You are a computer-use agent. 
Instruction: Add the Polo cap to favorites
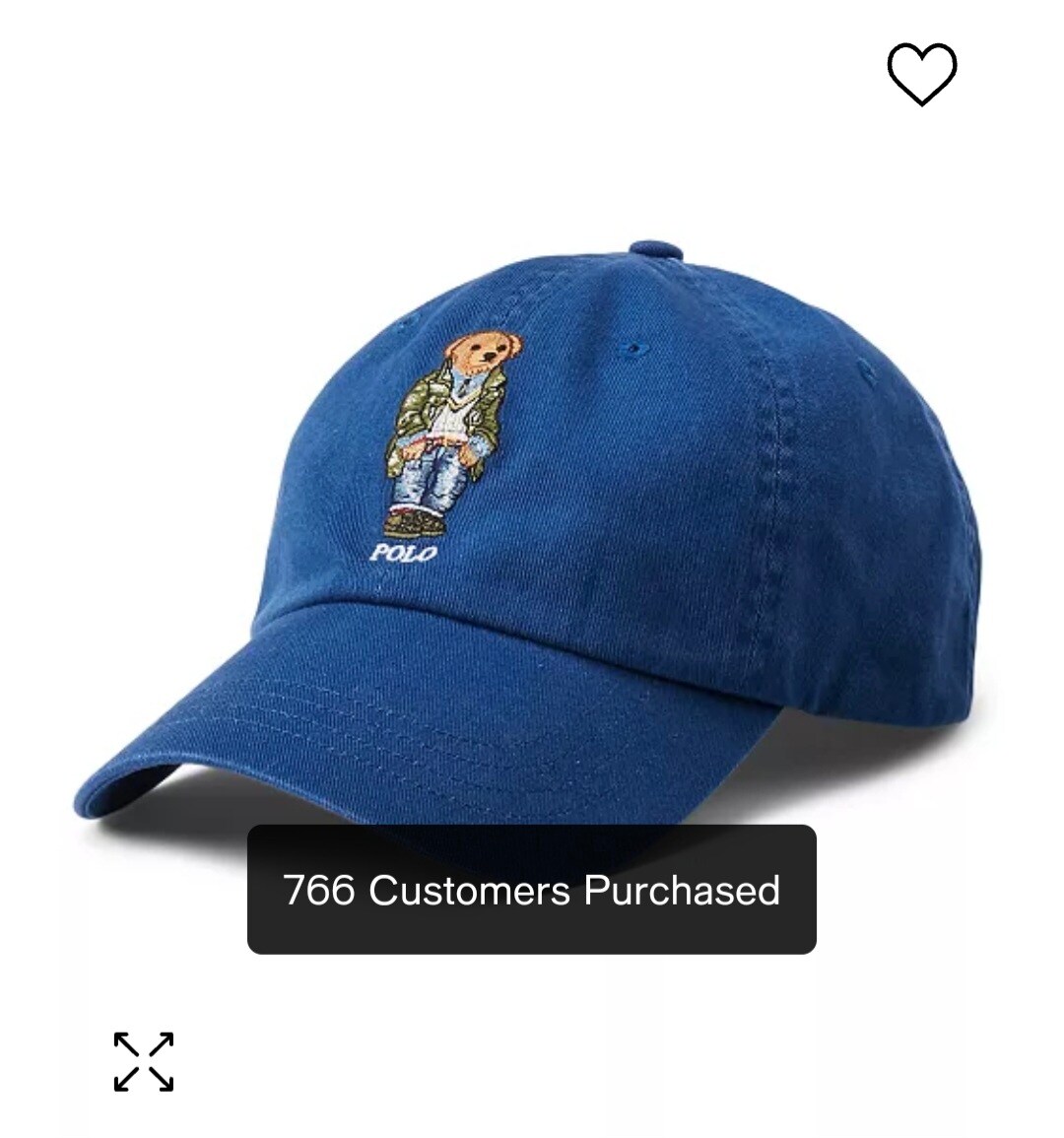[921, 74]
